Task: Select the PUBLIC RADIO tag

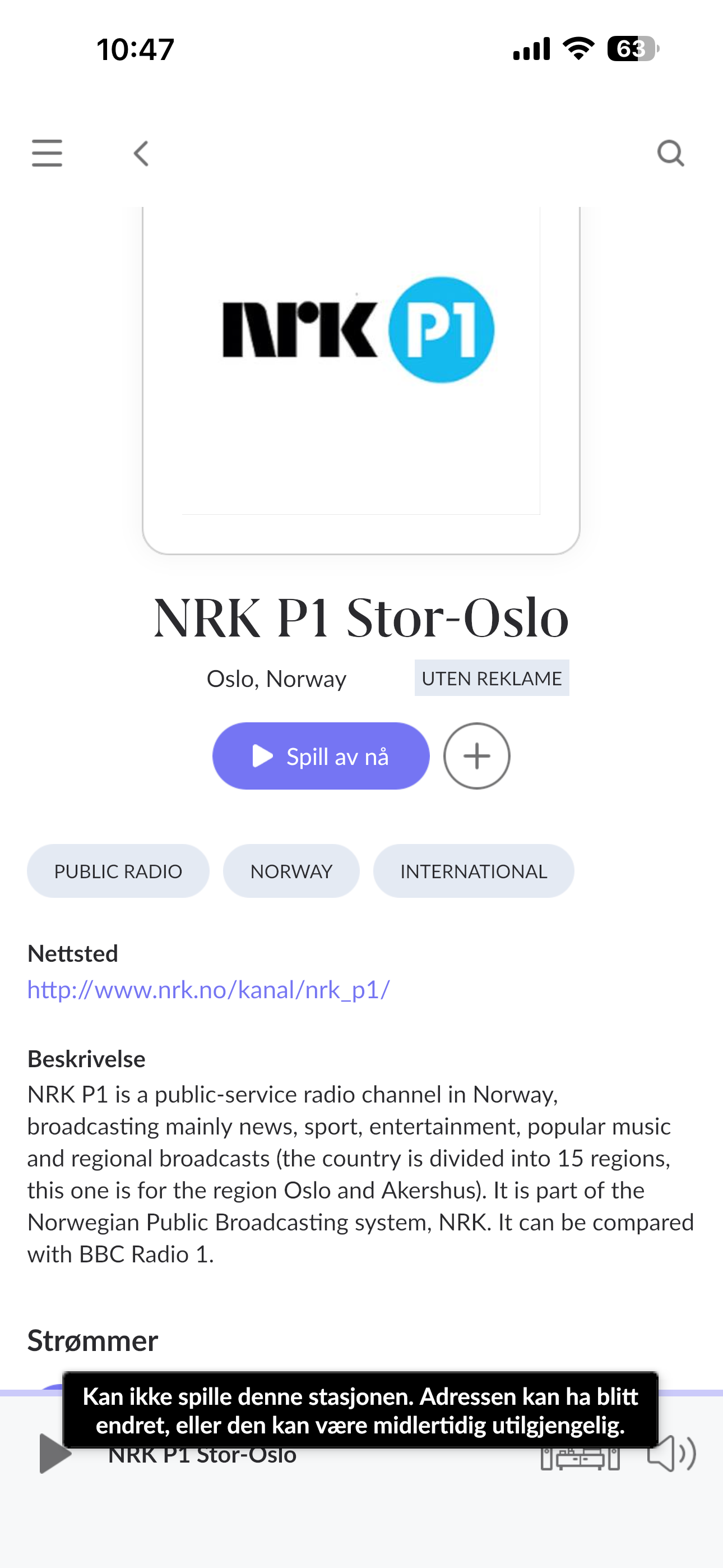Action: [118, 871]
